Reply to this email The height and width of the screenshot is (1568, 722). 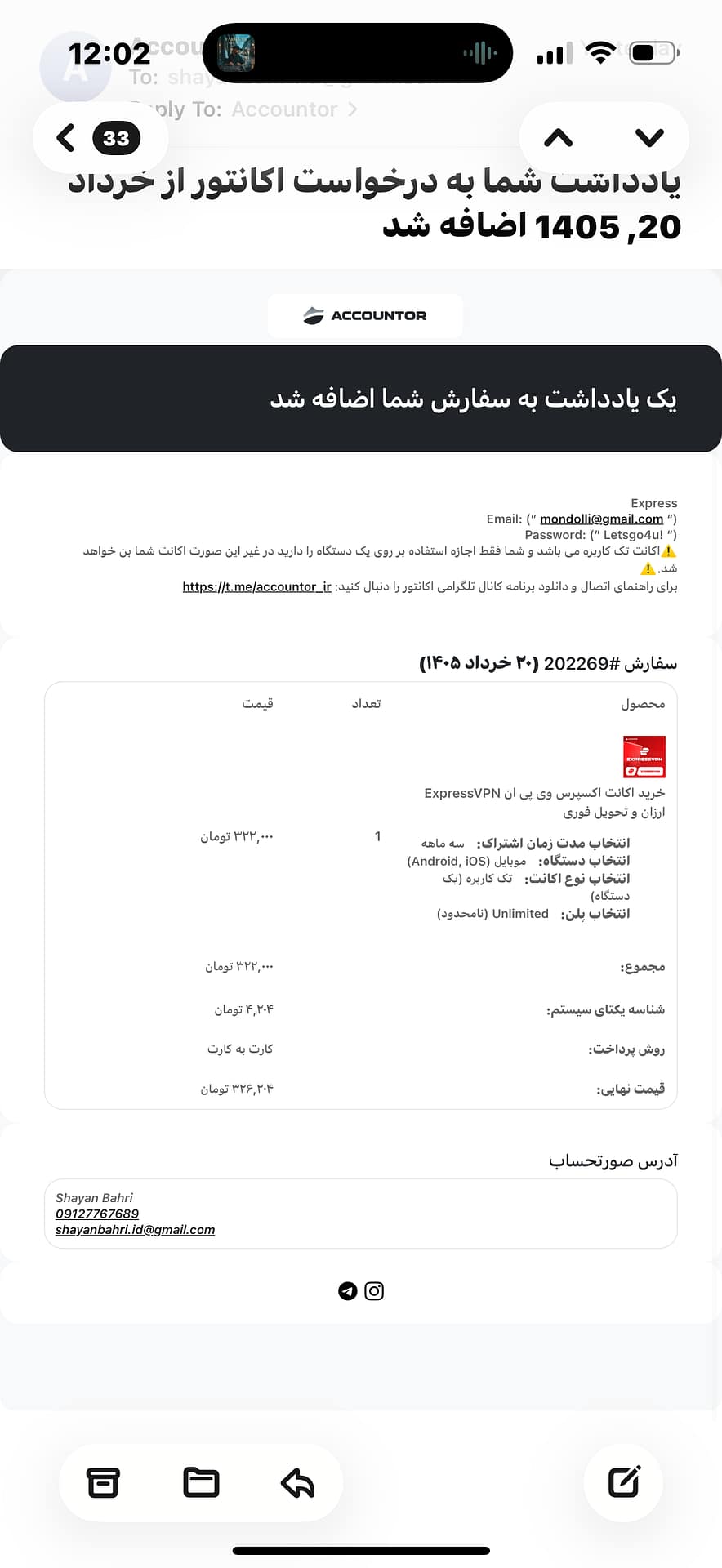pyautogui.click(x=298, y=1482)
